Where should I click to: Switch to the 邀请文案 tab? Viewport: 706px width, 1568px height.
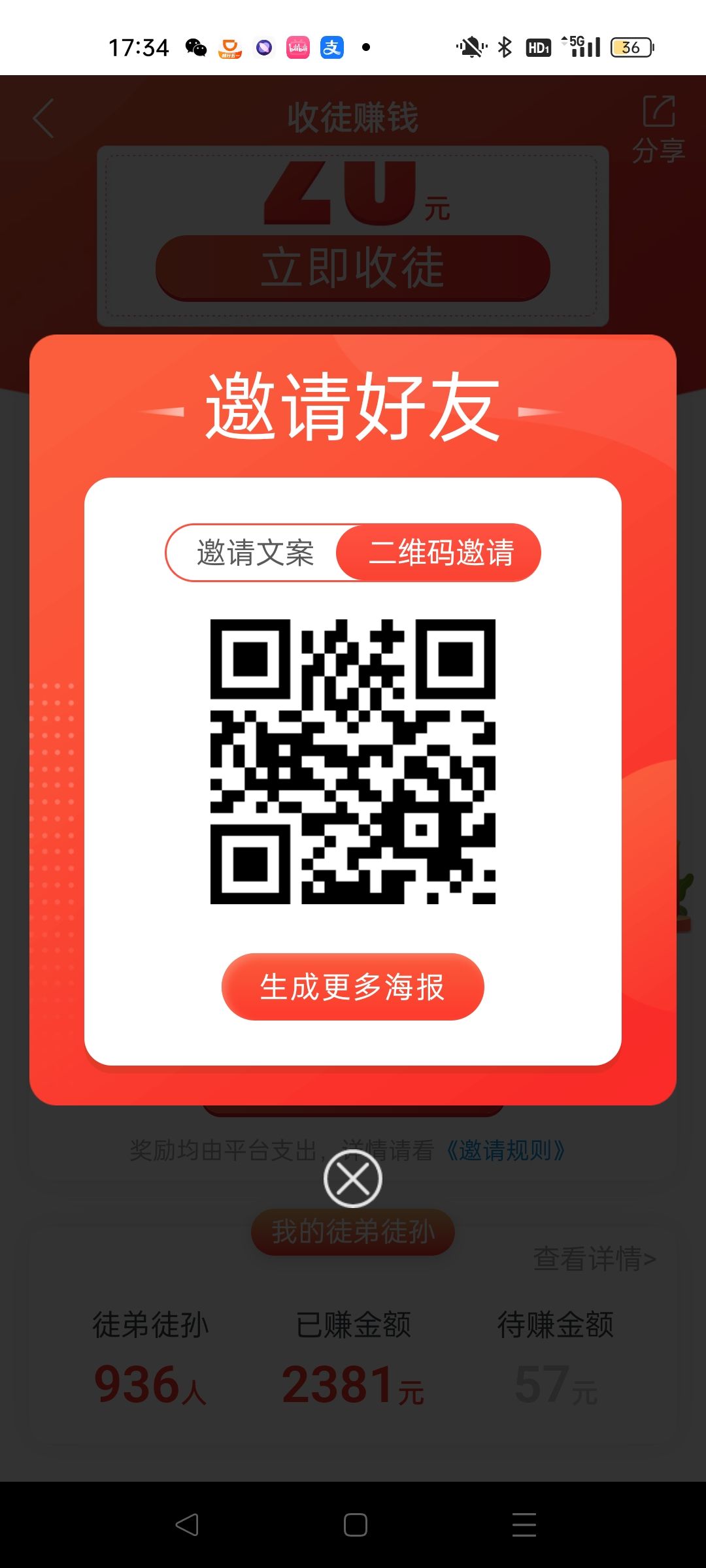[x=255, y=553]
